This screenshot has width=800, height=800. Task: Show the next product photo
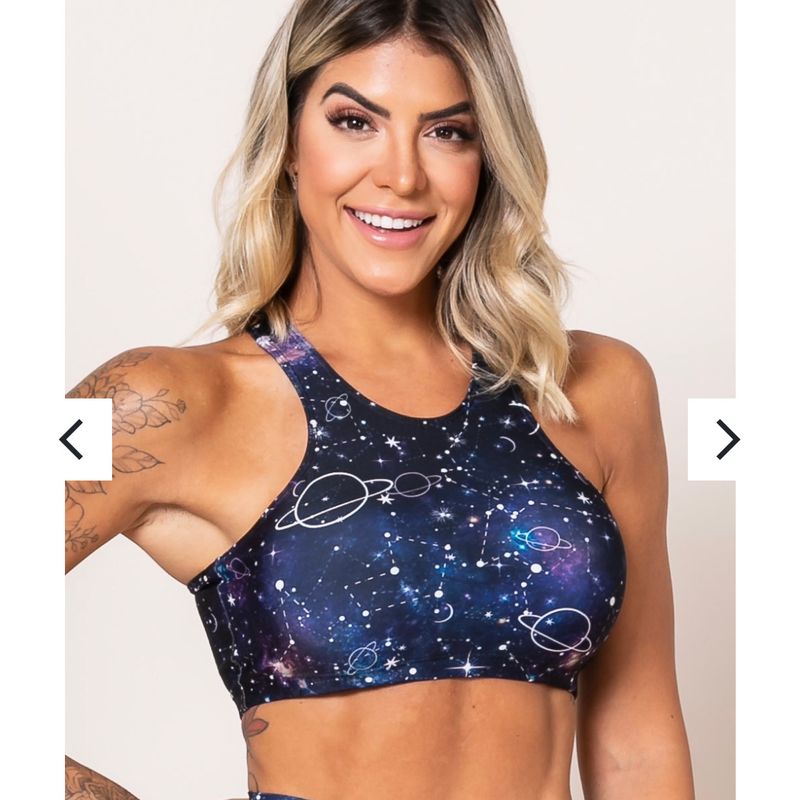coord(727,439)
